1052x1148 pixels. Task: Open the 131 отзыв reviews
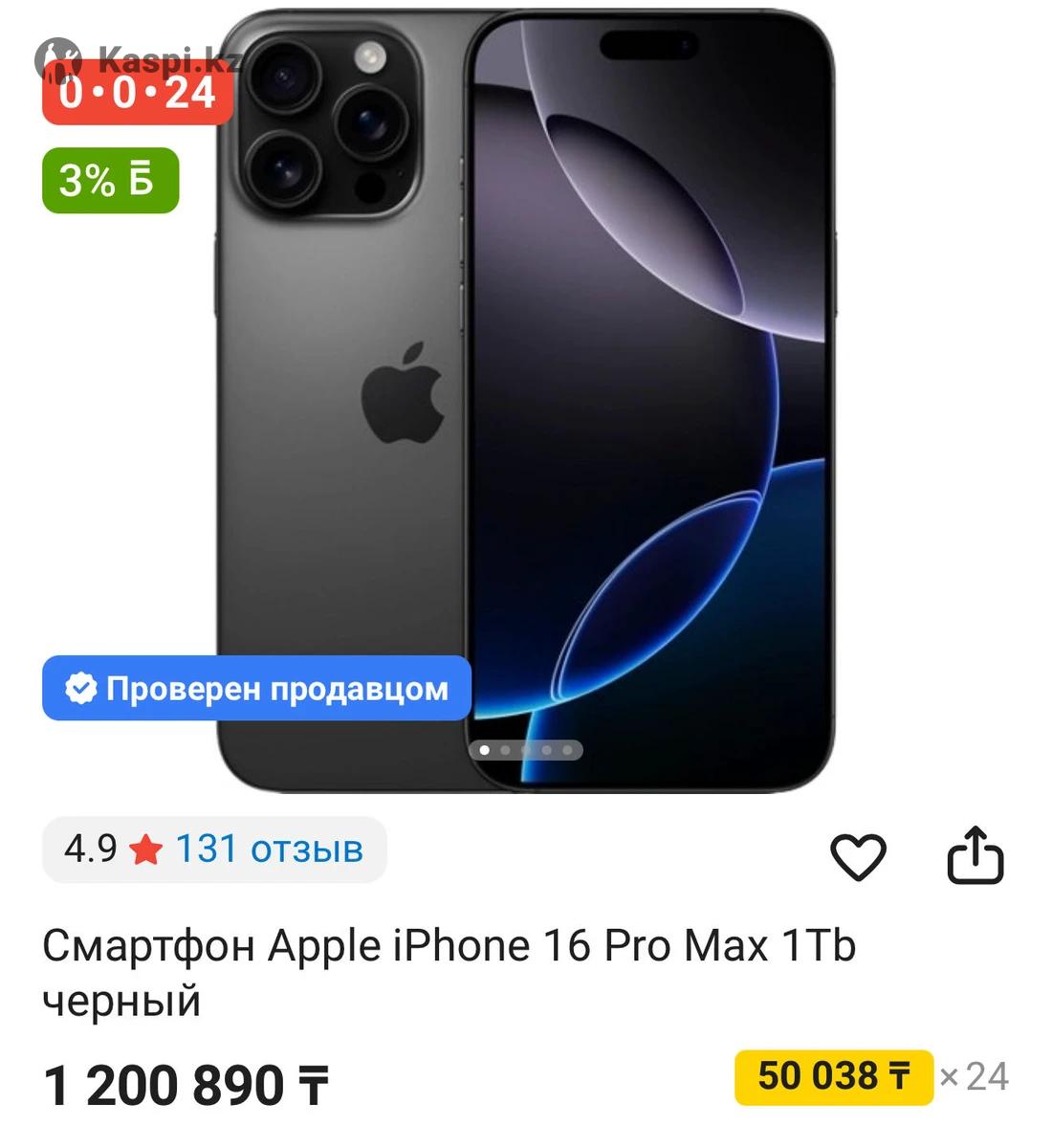tap(269, 849)
